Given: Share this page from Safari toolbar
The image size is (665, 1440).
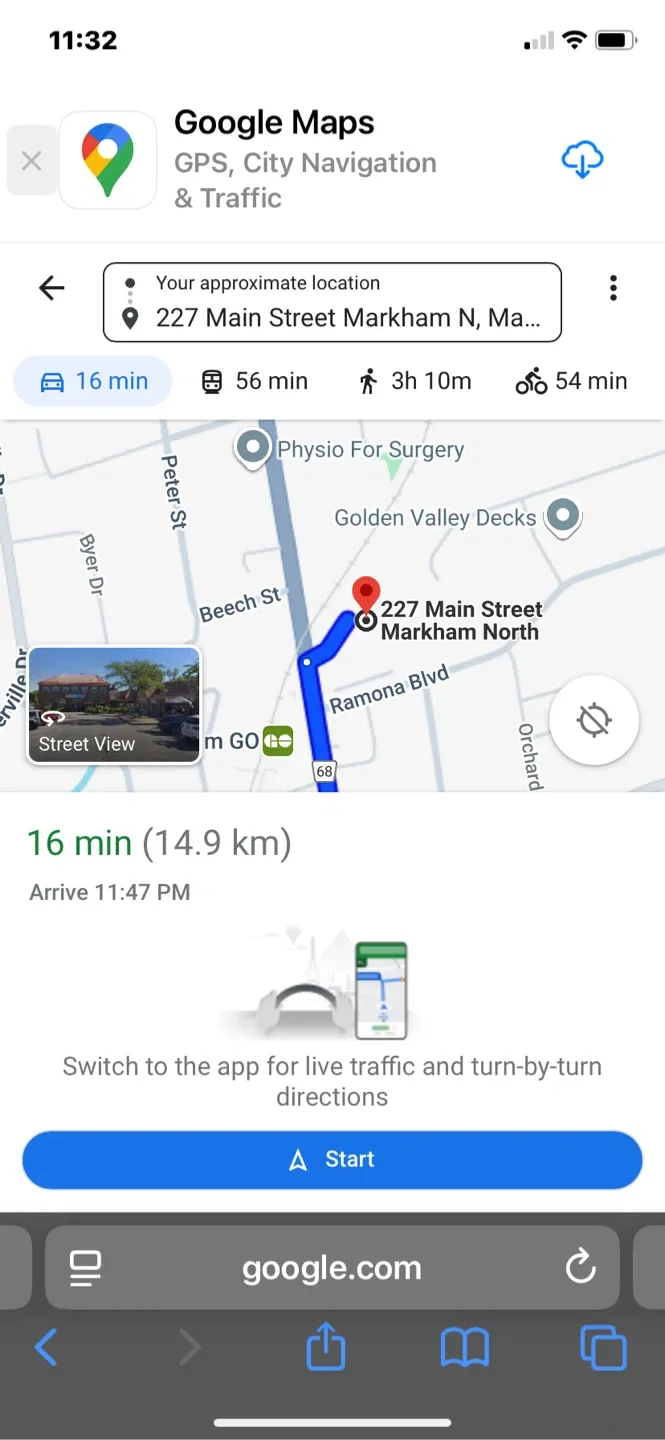Looking at the screenshot, I should coord(325,1349).
